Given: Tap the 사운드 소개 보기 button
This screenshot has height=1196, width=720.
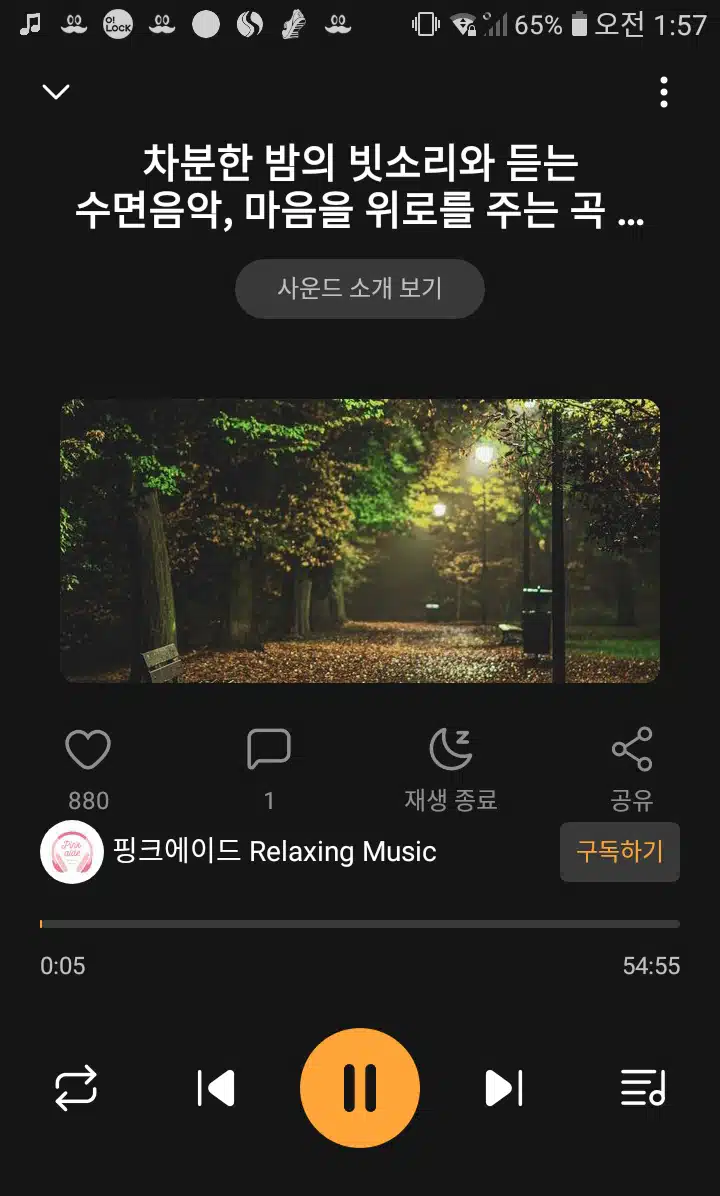Looking at the screenshot, I should pos(359,288).
